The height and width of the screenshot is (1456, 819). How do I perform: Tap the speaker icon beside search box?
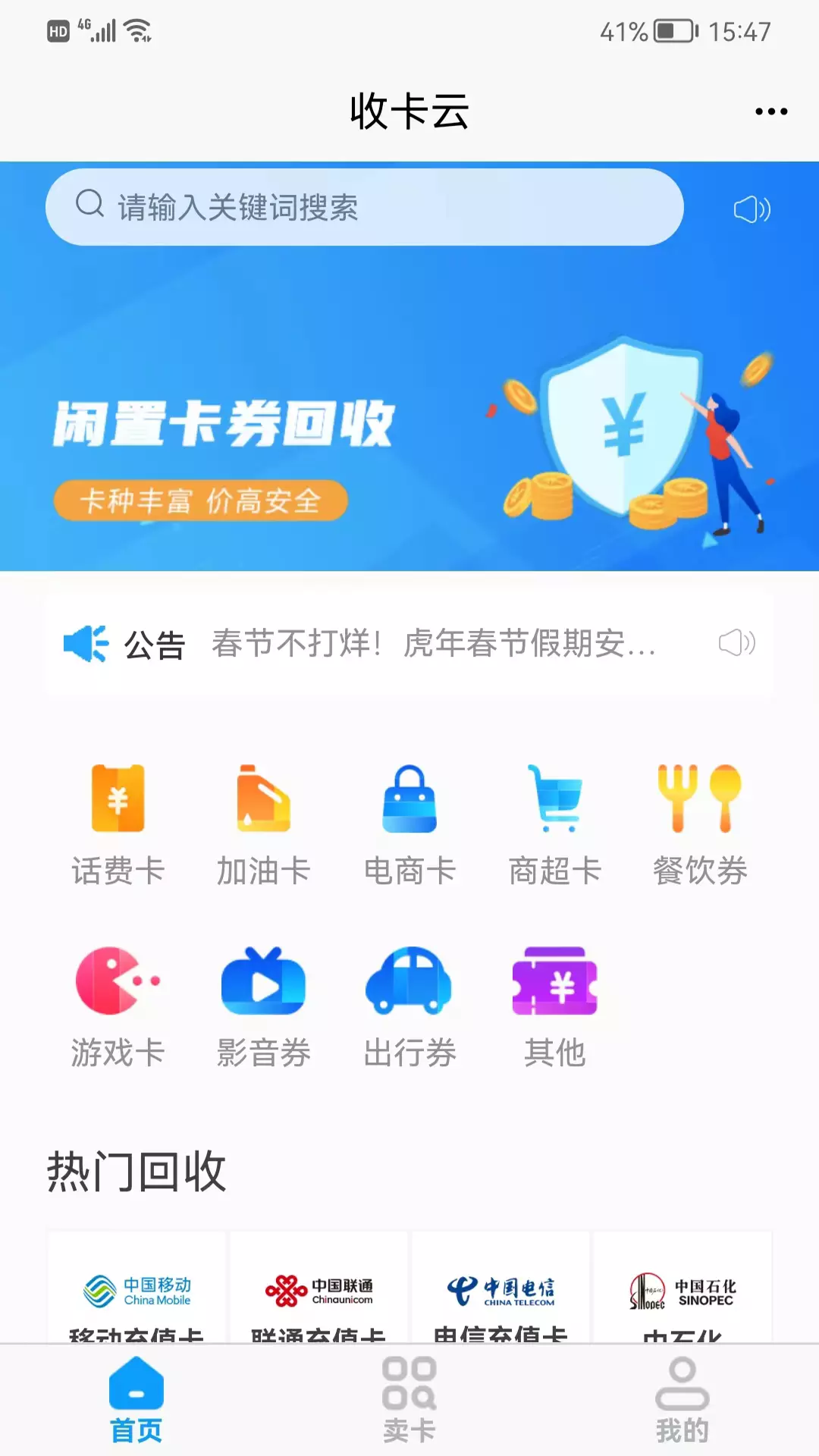pyautogui.click(x=752, y=209)
